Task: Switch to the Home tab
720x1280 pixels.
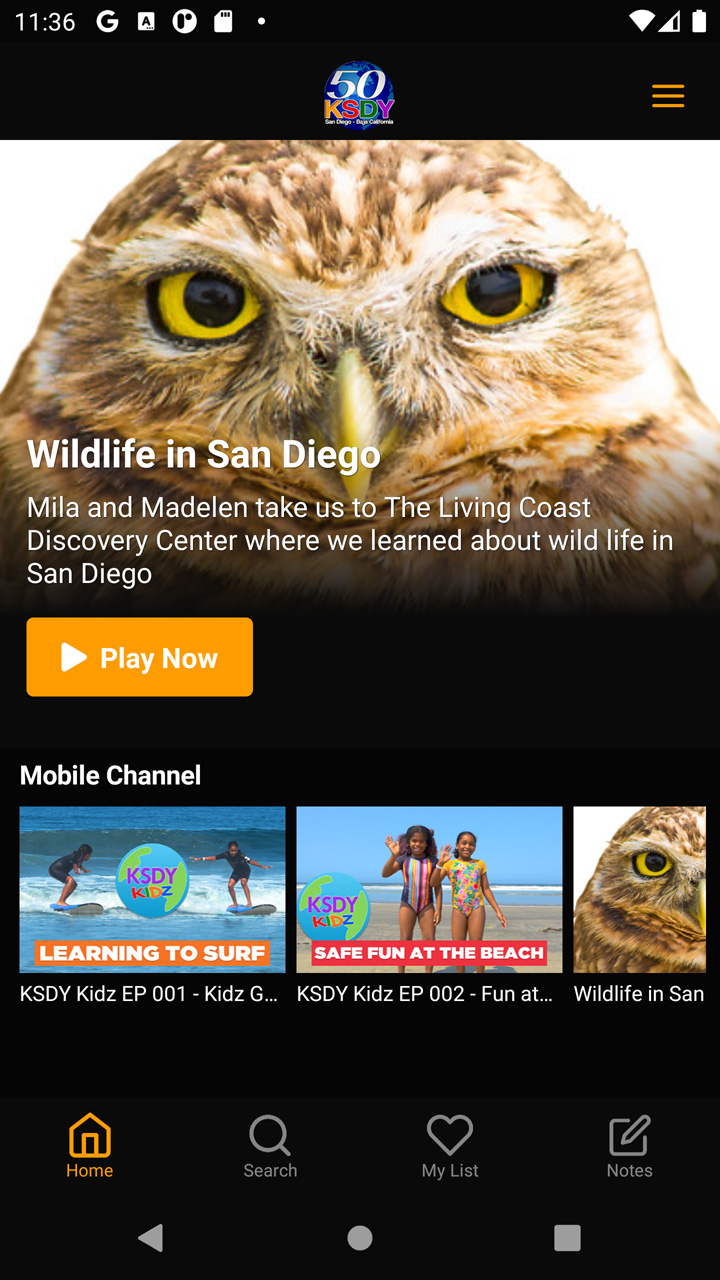Action: click(90, 1146)
